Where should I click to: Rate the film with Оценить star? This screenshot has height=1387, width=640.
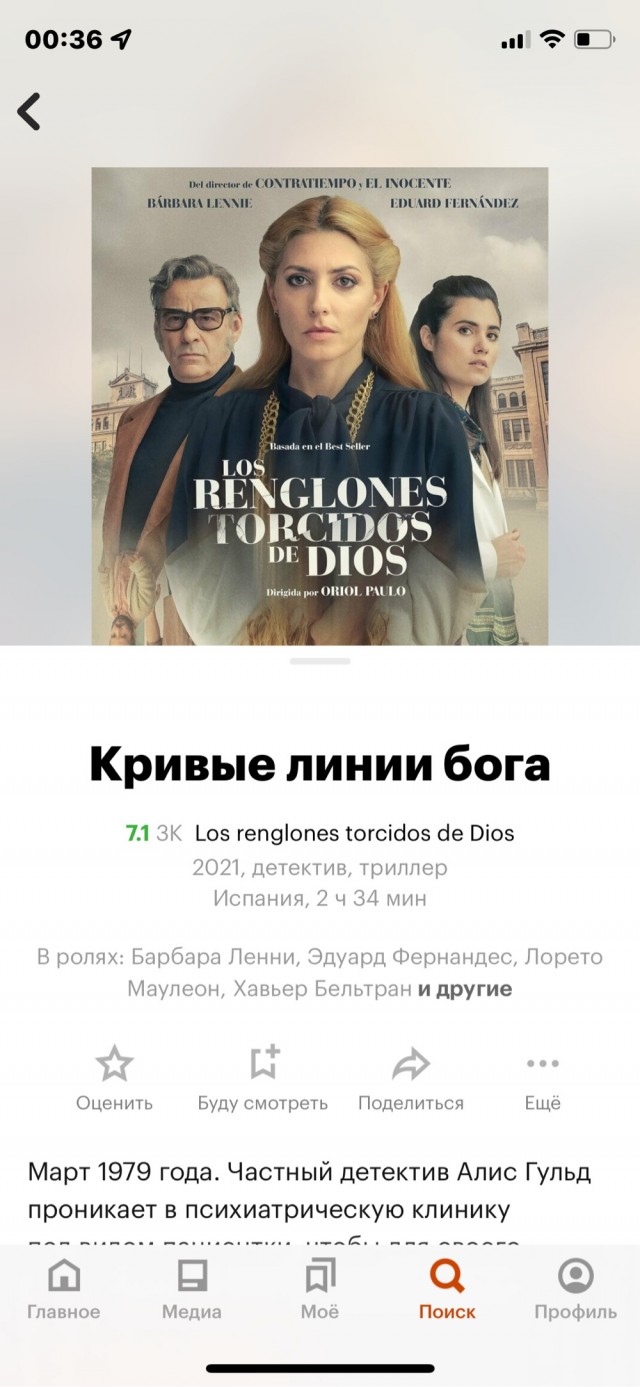point(114,1077)
